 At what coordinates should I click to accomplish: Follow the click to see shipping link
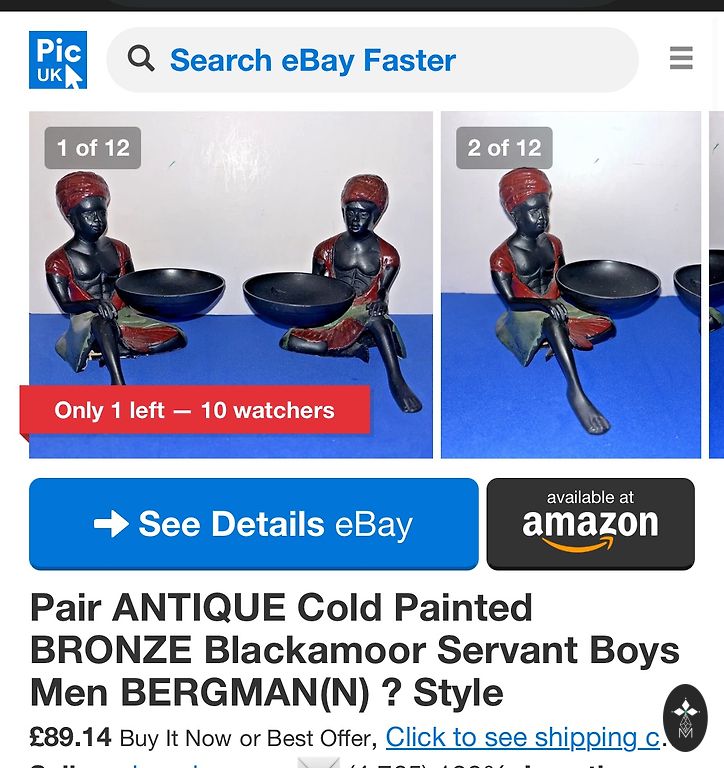(524, 738)
